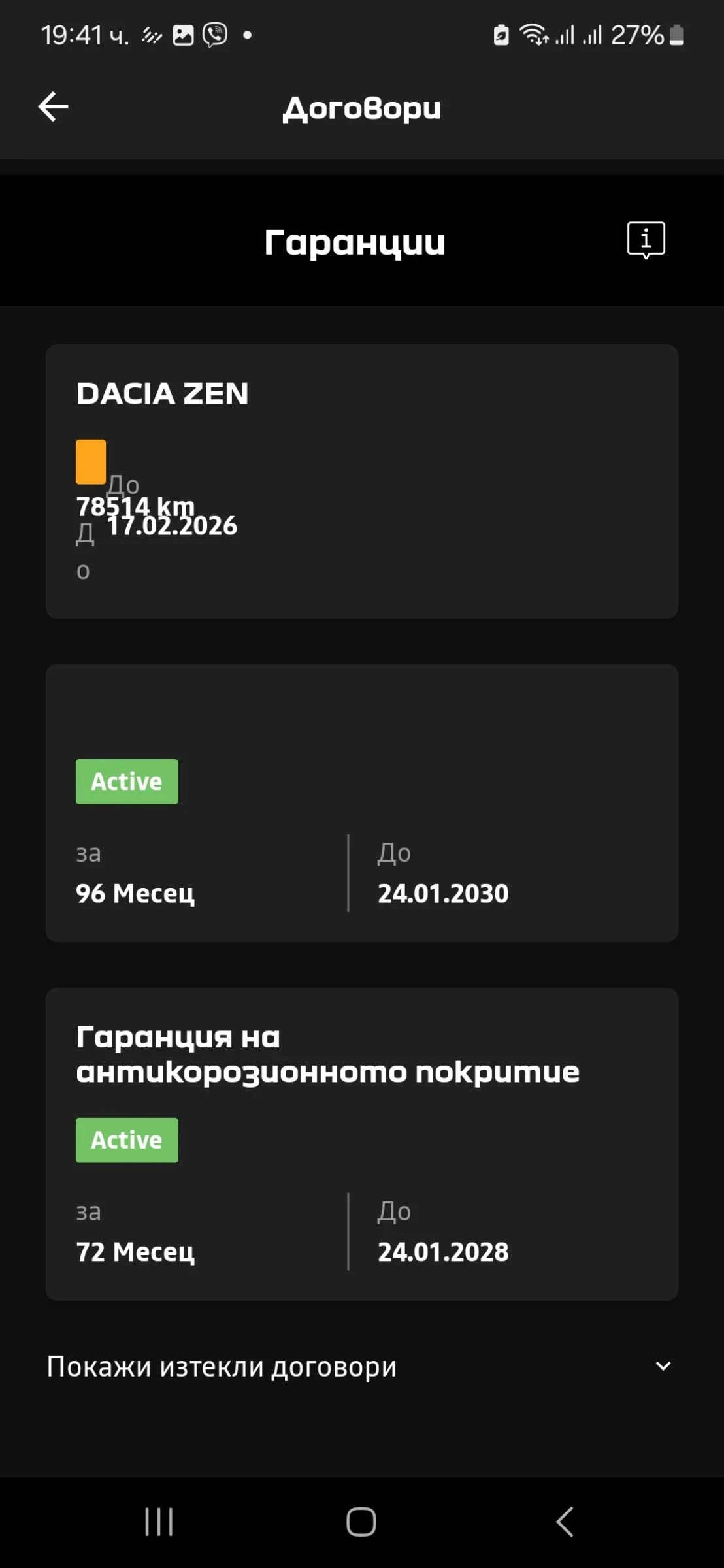724x1568 pixels.
Task: Expand Покажи изтекли договори
Action: 361,1367
